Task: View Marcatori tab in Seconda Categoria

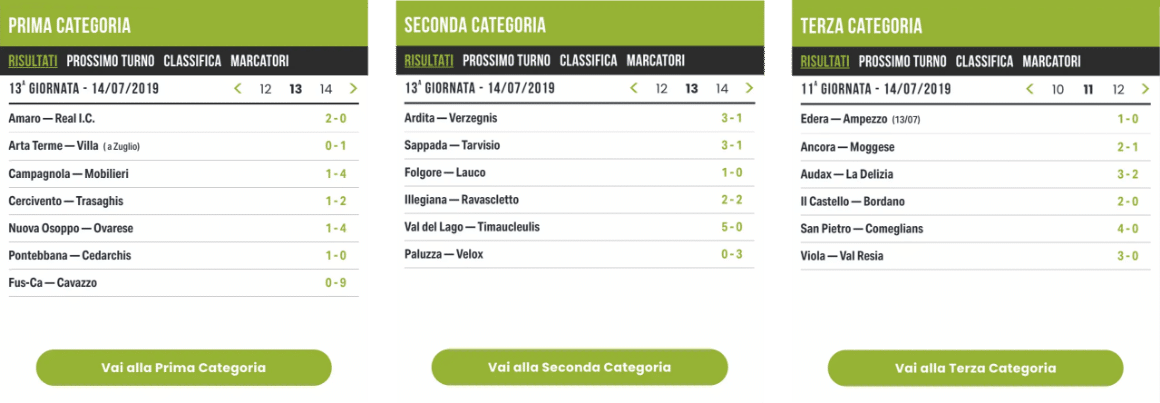Action: click(656, 60)
